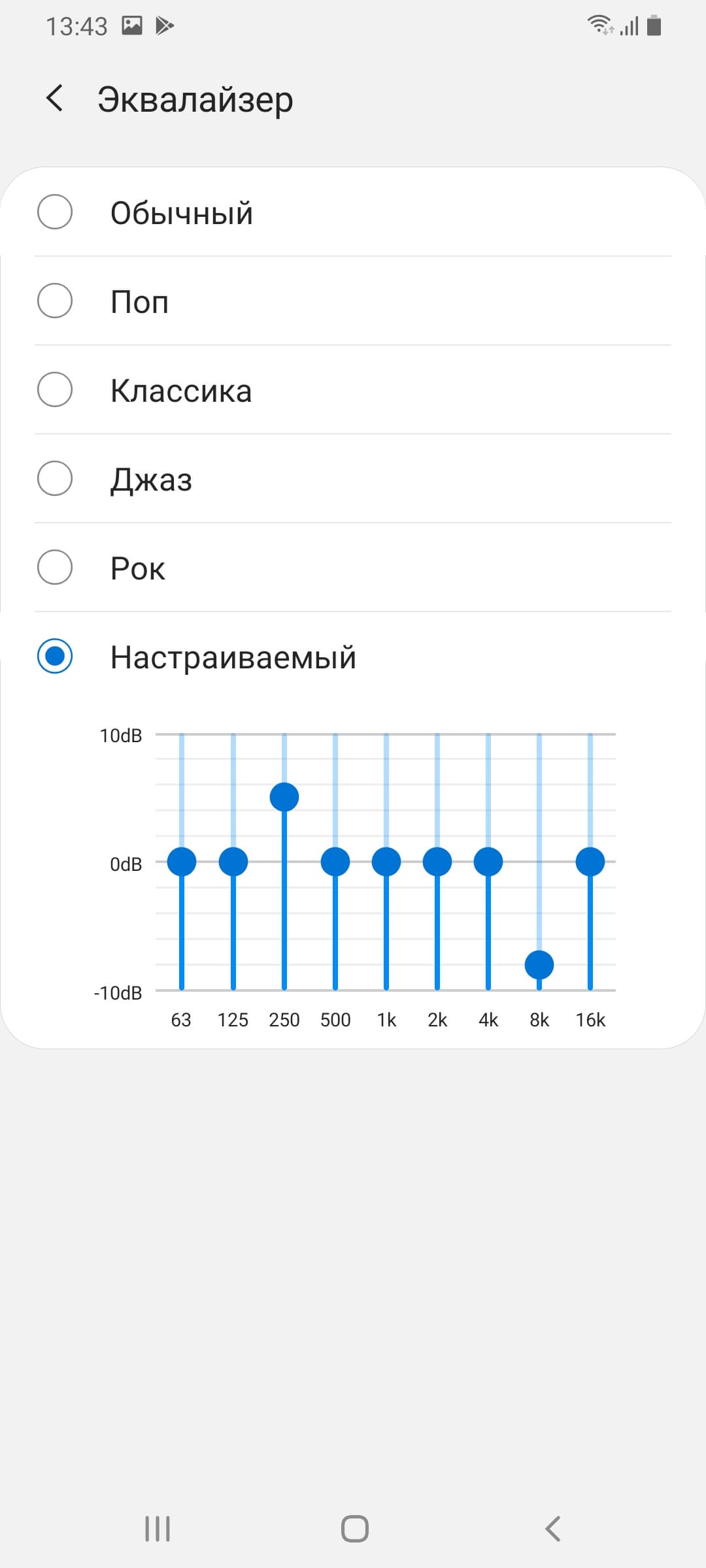Image resolution: width=706 pixels, height=1568 pixels.
Task: Go to the home screen
Action: [354, 1529]
